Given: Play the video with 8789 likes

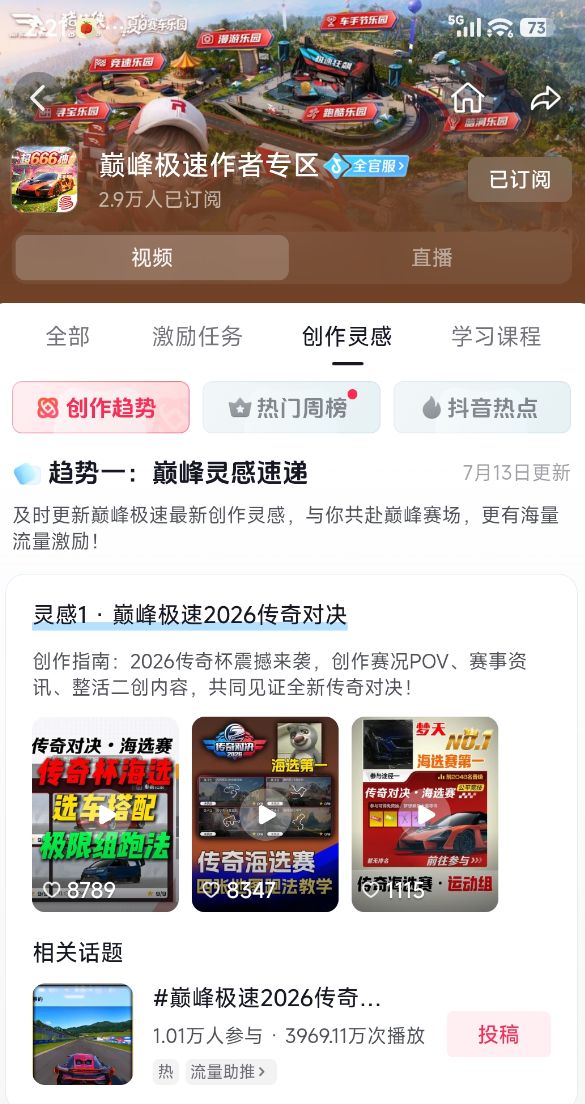Looking at the screenshot, I should (106, 815).
